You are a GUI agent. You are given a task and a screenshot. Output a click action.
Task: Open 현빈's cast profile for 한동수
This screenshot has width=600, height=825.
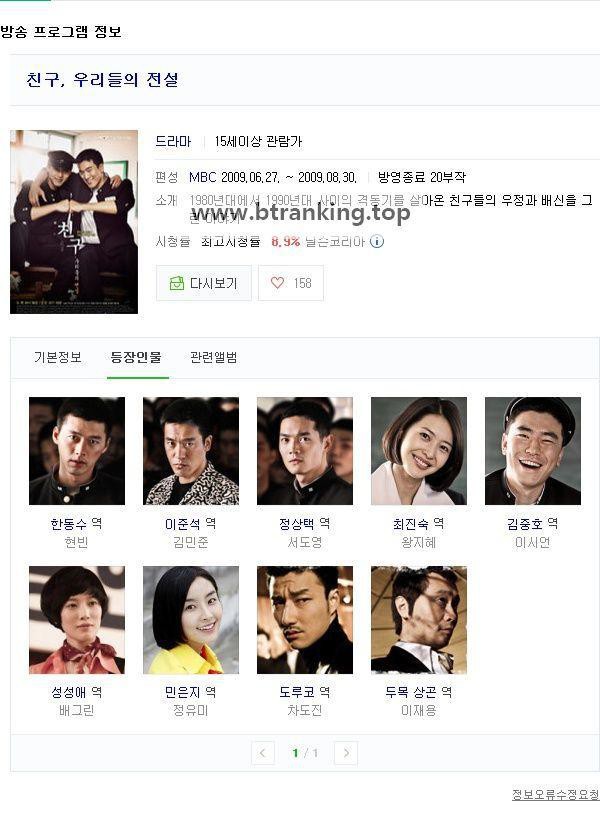click(x=77, y=451)
